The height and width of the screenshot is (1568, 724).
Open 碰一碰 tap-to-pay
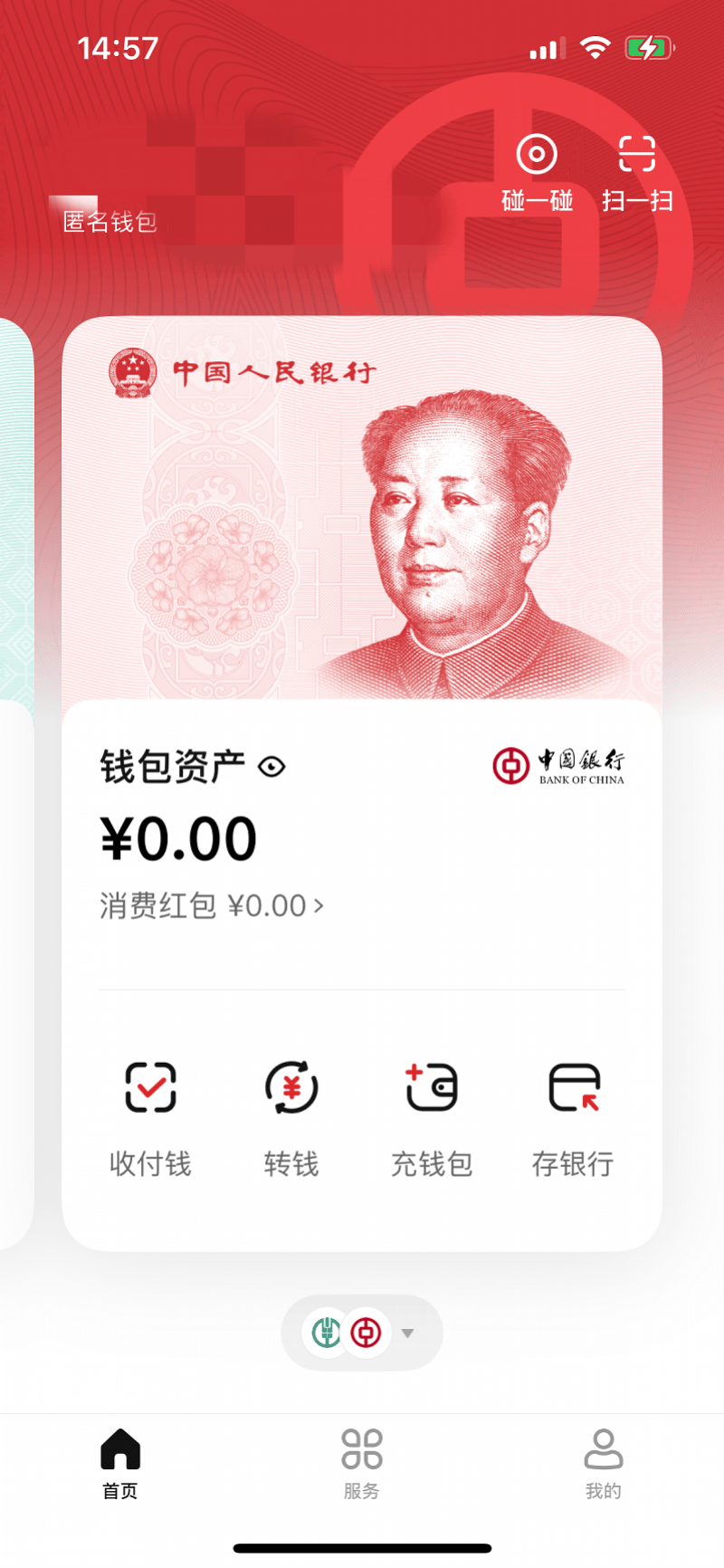click(x=537, y=172)
